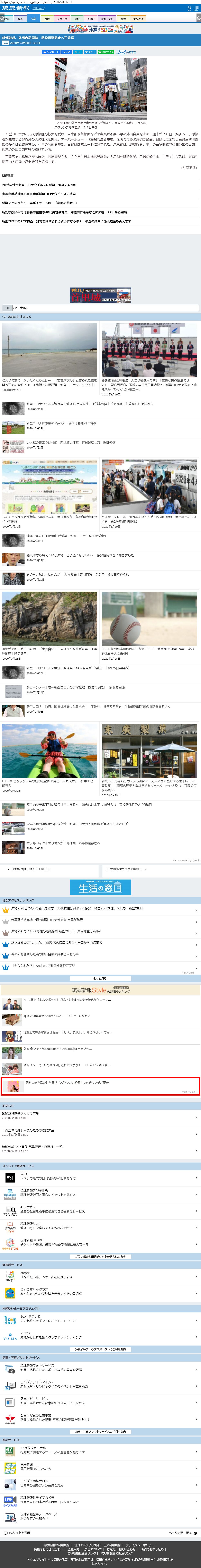
Task: Tap もっと見る under access ranking
Action: pyautogui.click(x=100, y=978)
